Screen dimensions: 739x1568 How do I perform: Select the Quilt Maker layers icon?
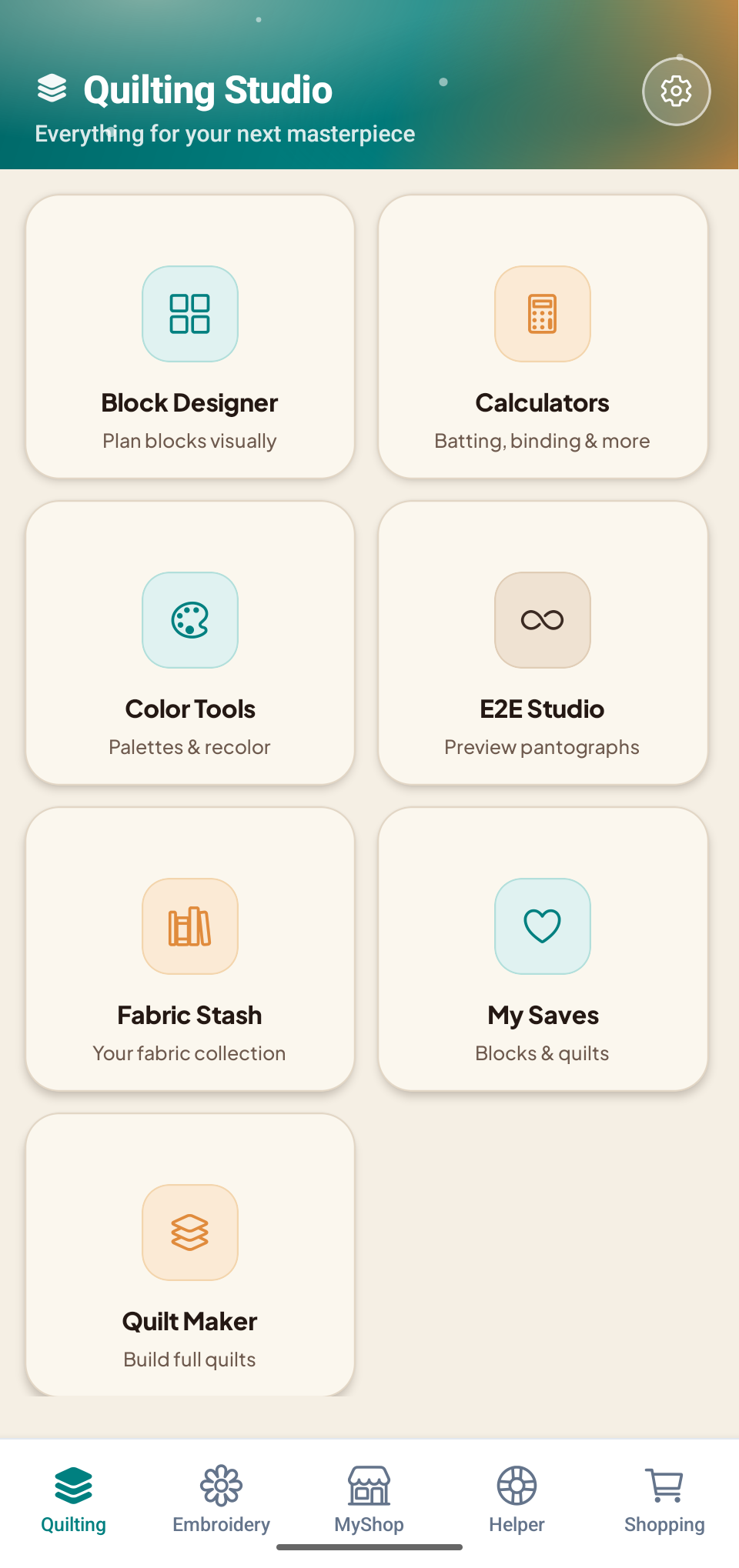click(190, 1233)
